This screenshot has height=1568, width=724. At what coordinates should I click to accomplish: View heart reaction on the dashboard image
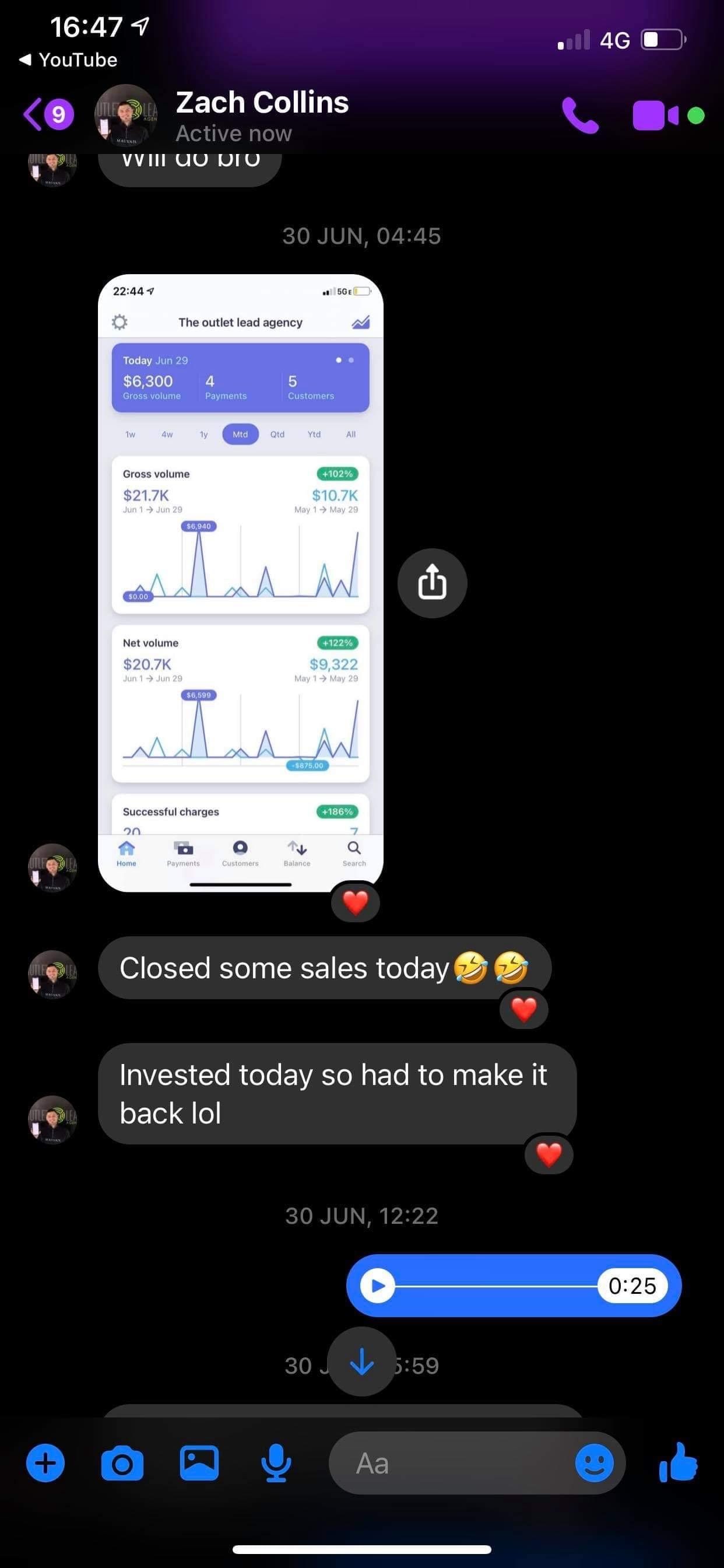point(356,901)
